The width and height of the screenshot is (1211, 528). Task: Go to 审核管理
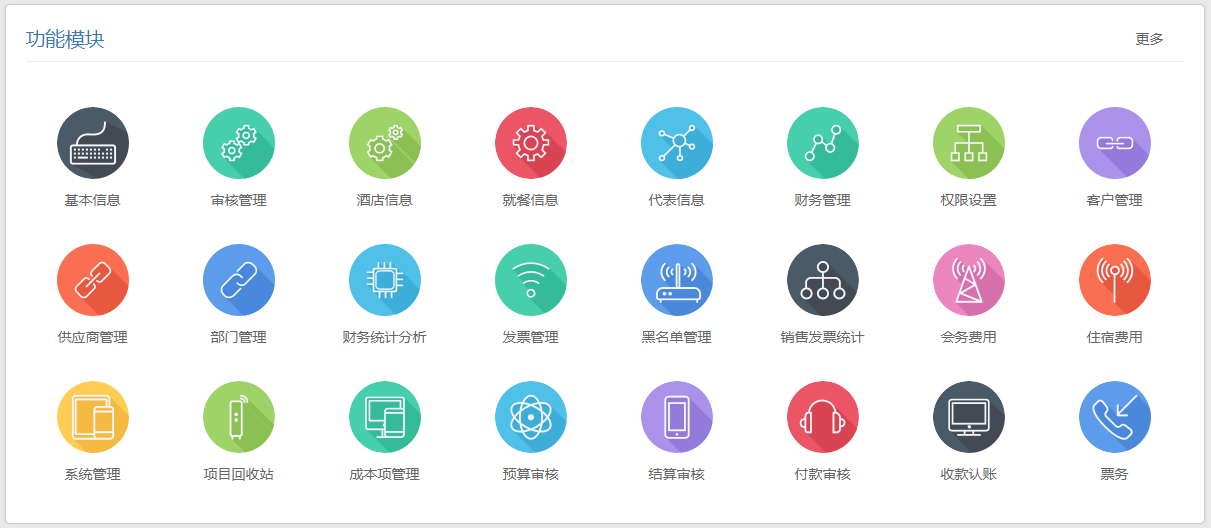point(239,143)
